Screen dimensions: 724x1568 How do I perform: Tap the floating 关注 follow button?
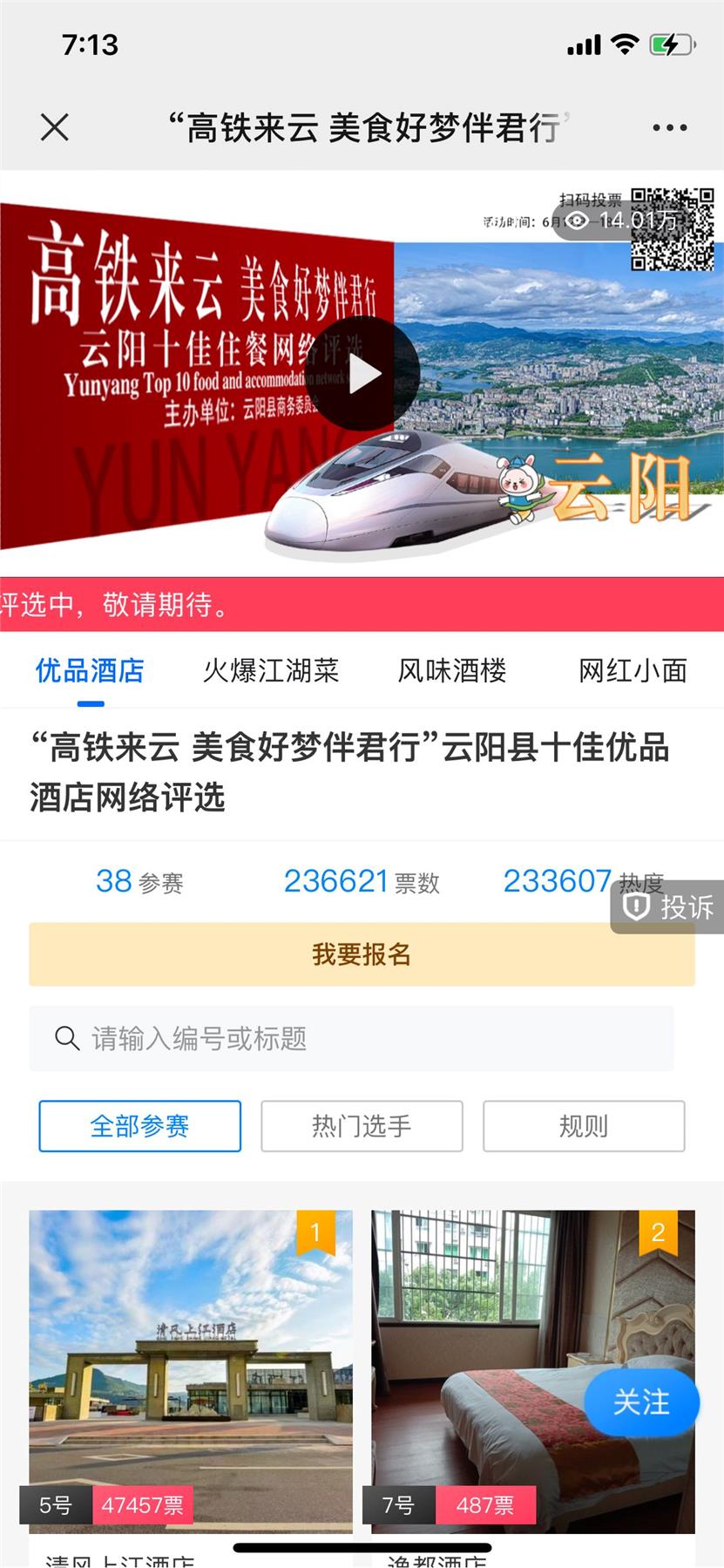[641, 1402]
